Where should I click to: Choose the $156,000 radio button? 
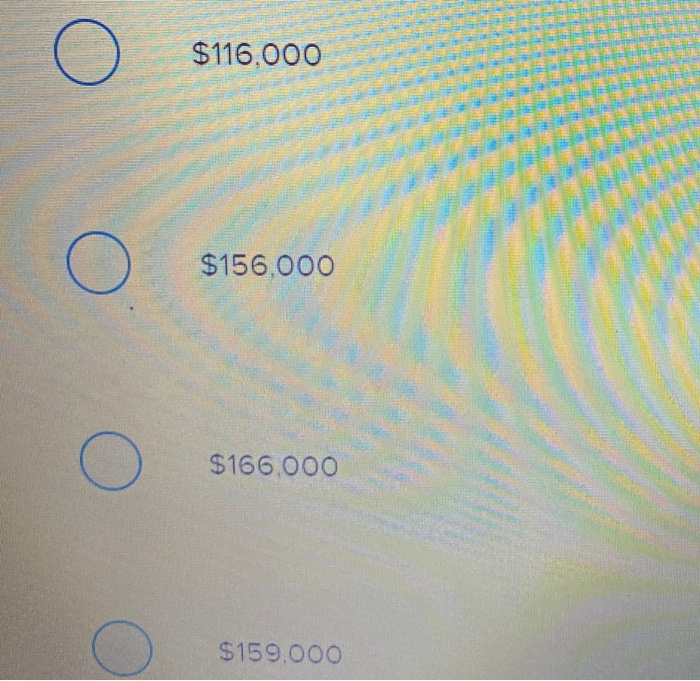coord(98,264)
